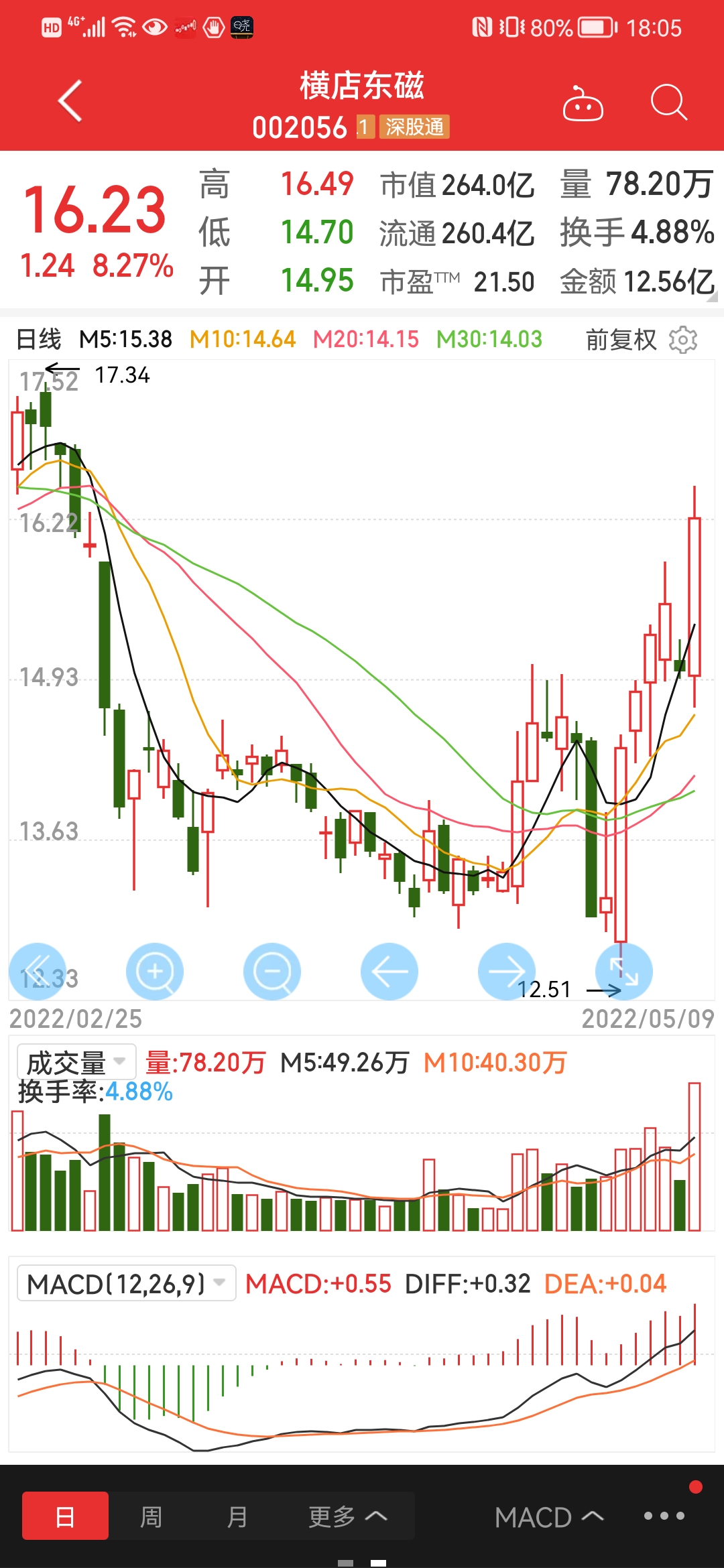
Task: Switch to the 周 weekly chart tab
Action: click(x=151, y=1516)
